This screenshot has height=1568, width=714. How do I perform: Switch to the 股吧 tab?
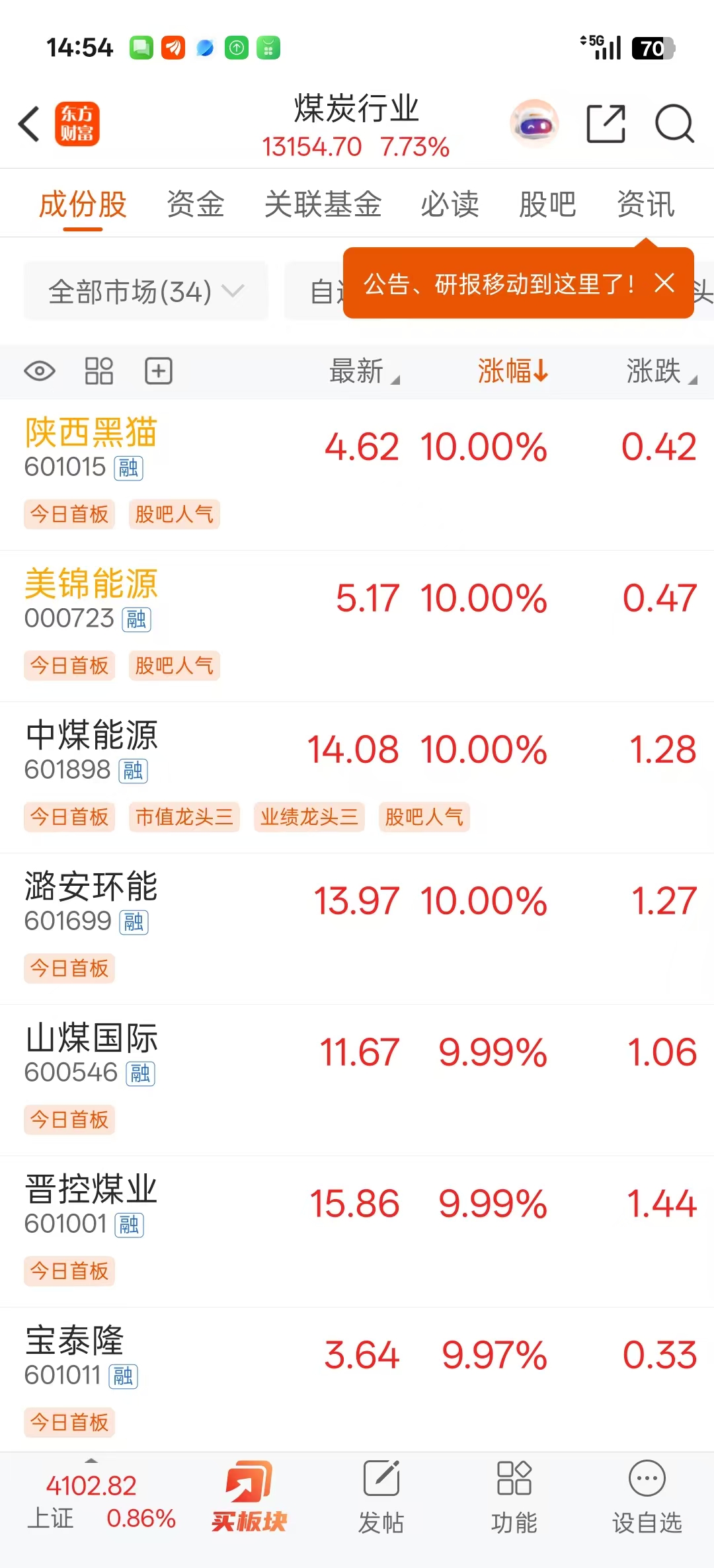(547, 204)
